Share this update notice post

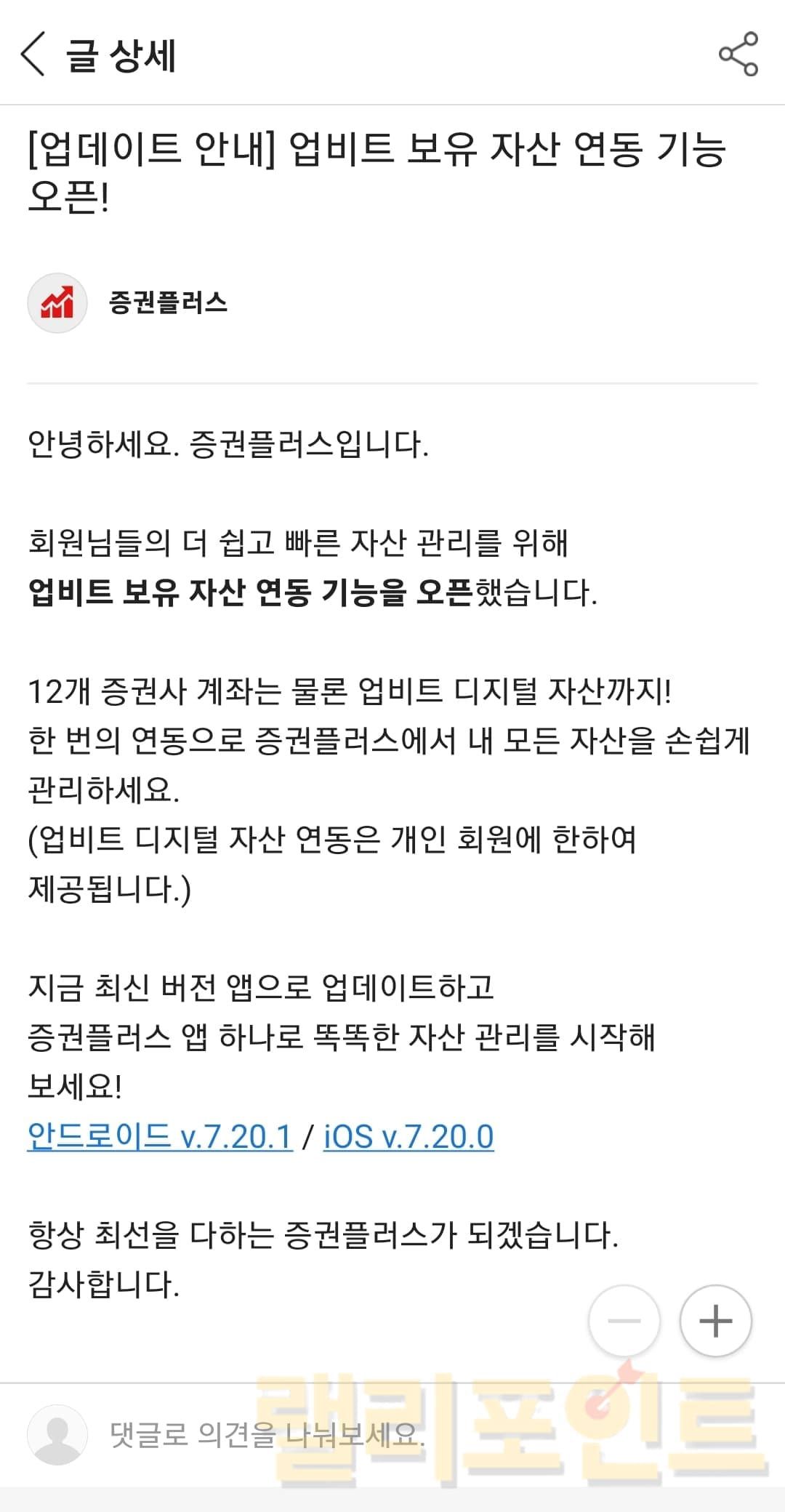pyautogui.click(x=738, y=54)
